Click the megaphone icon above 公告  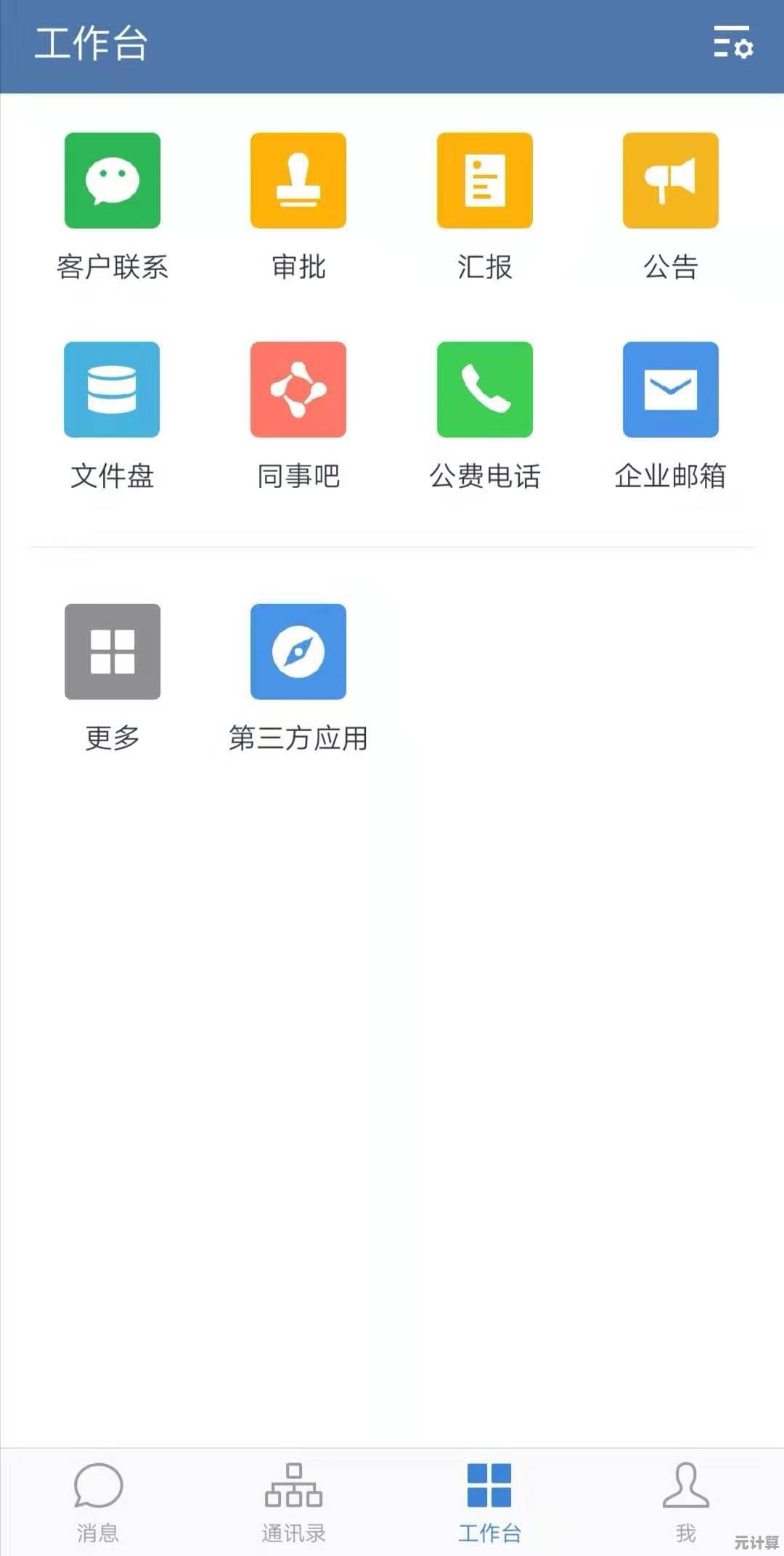pos(670,180)
